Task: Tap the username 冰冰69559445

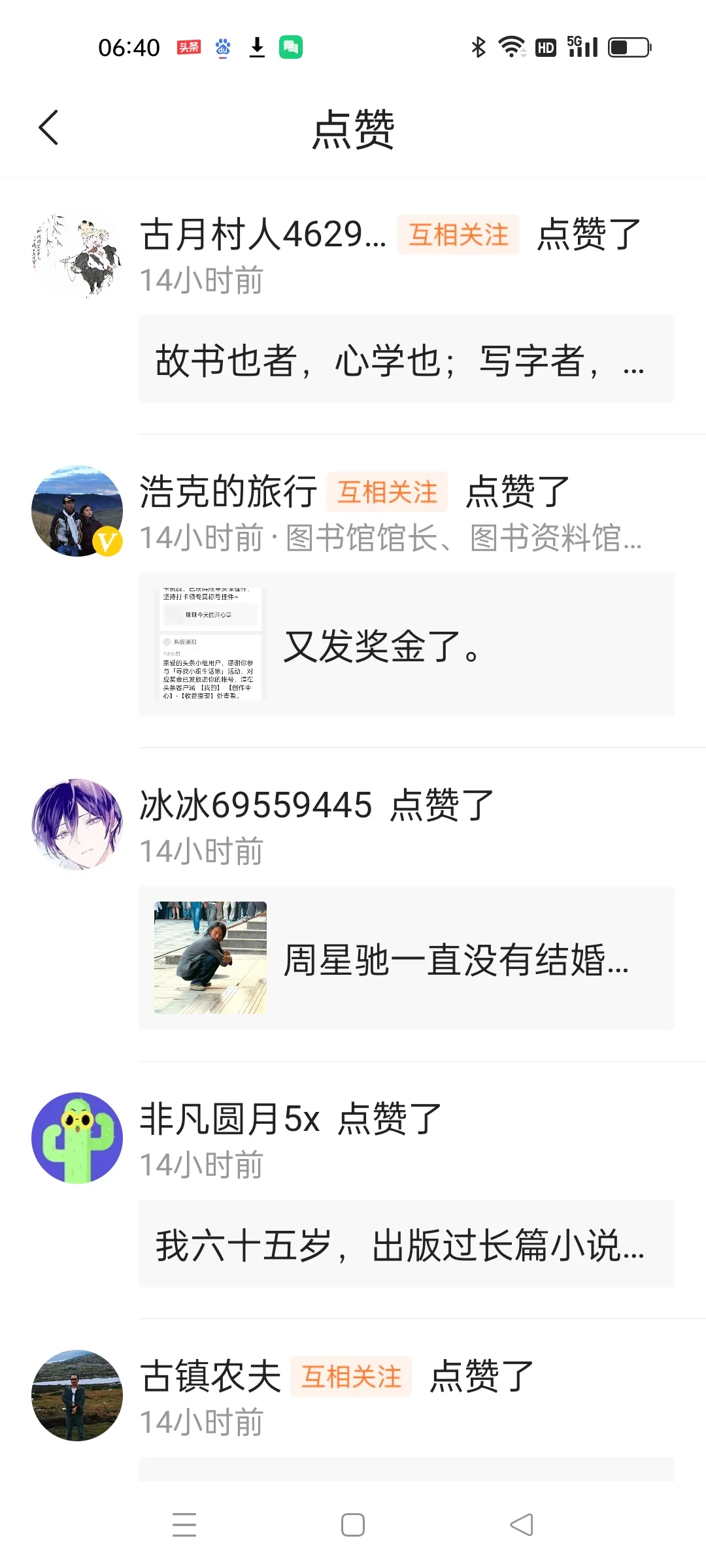Action: coord(256,805)
